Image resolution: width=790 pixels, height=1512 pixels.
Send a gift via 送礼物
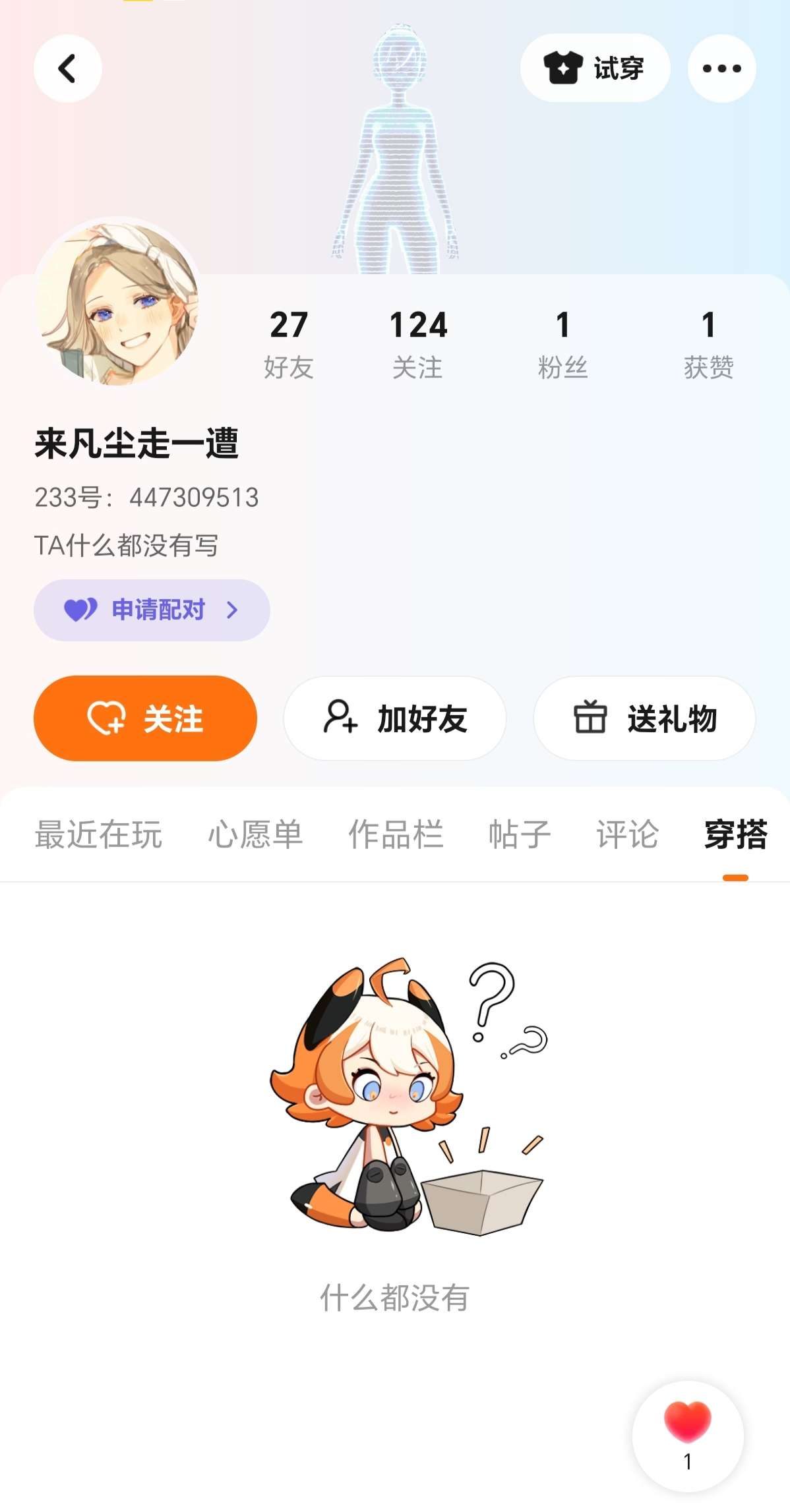(644, 718)
